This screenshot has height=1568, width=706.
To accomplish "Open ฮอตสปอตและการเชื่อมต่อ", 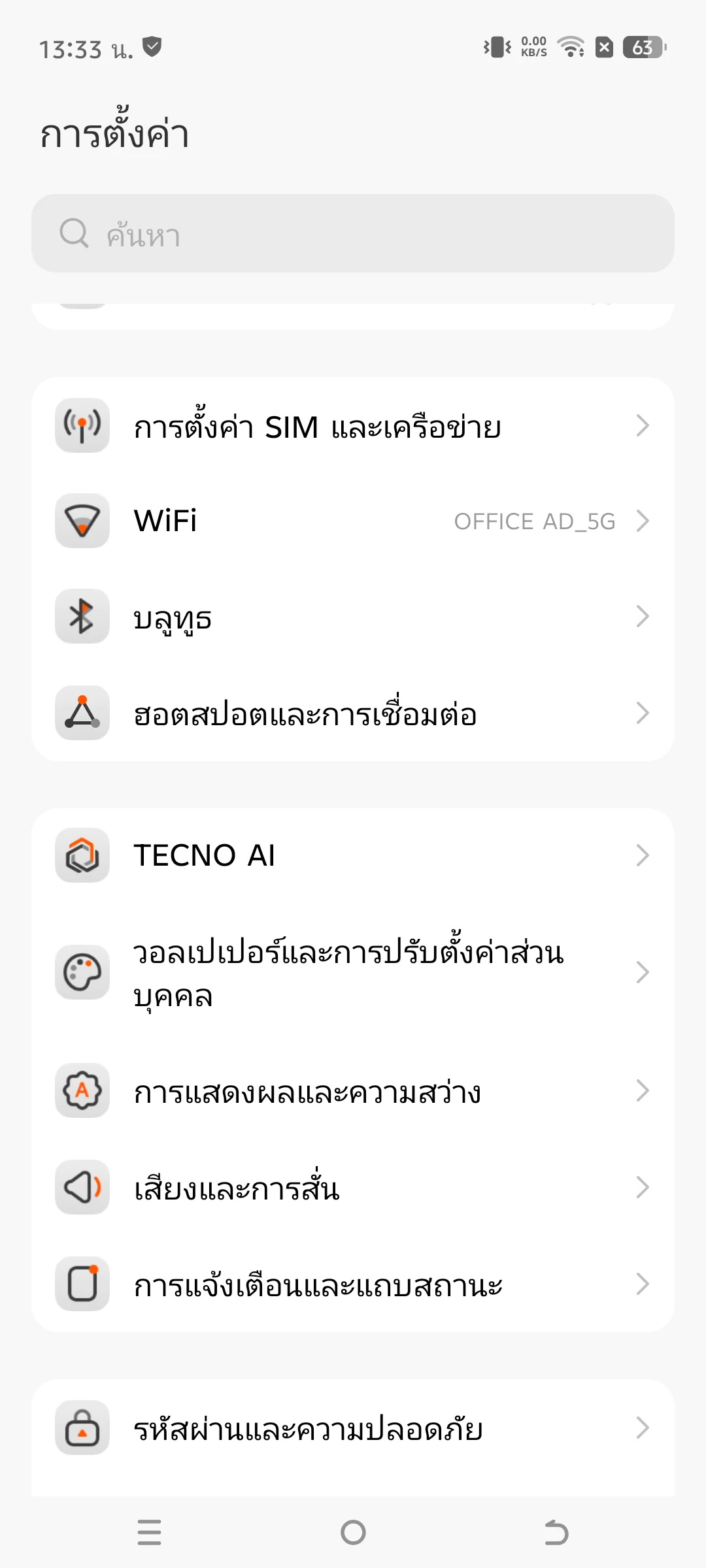I will click(x=353, y=713).
